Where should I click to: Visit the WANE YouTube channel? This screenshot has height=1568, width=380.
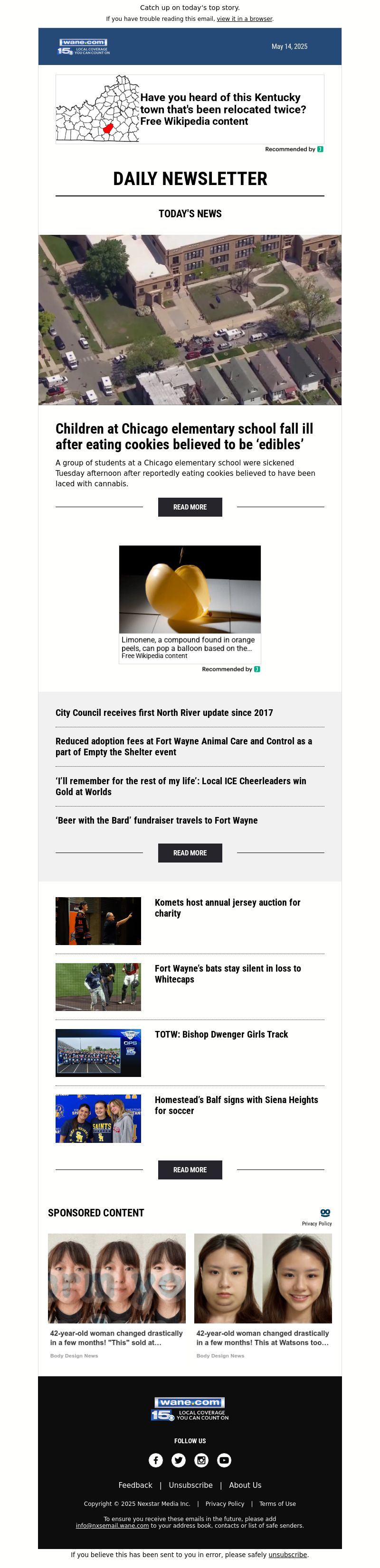(224, 1460)
